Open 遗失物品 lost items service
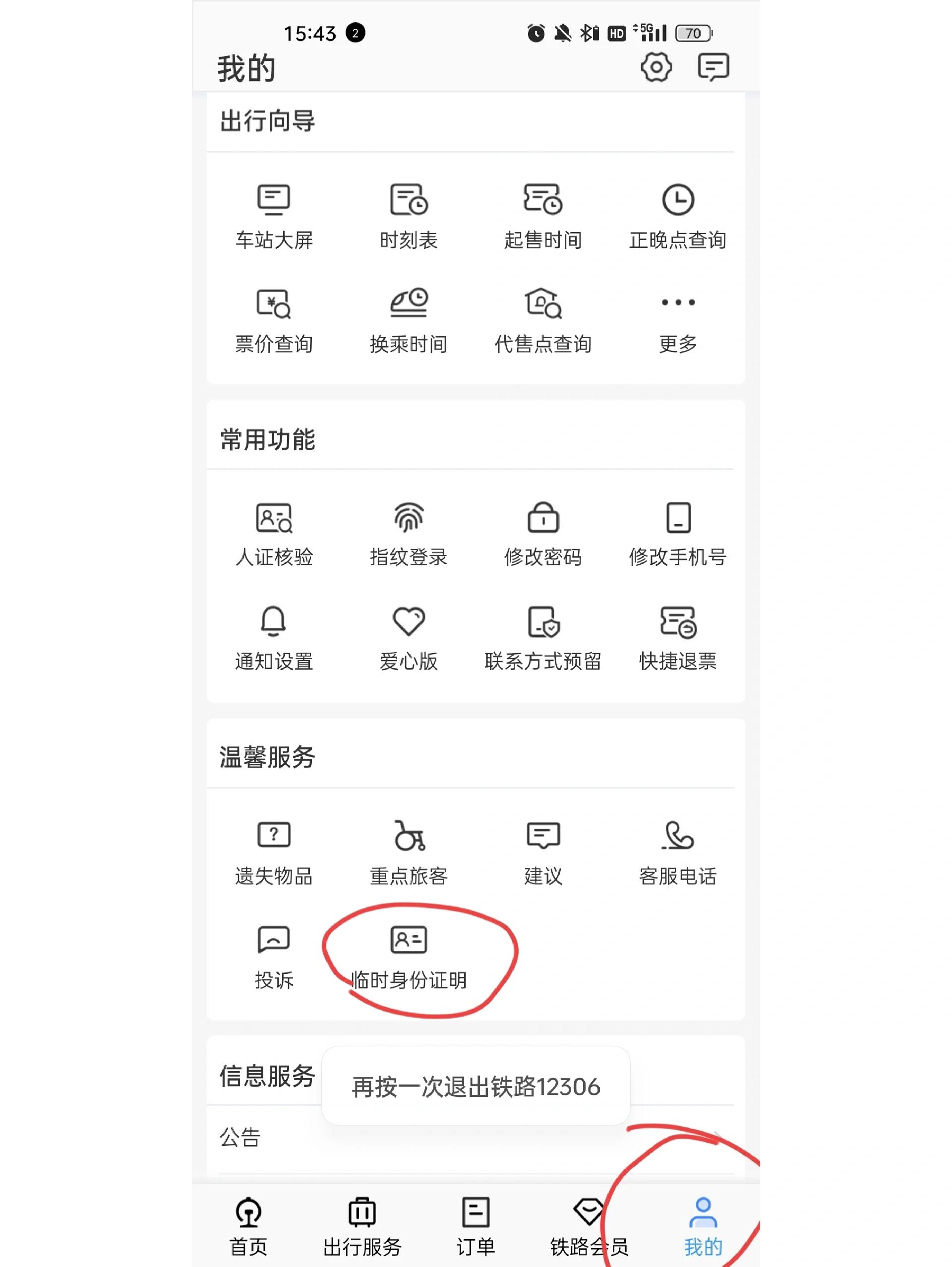Screen dimensions: 952x1267 click(274, 852)
